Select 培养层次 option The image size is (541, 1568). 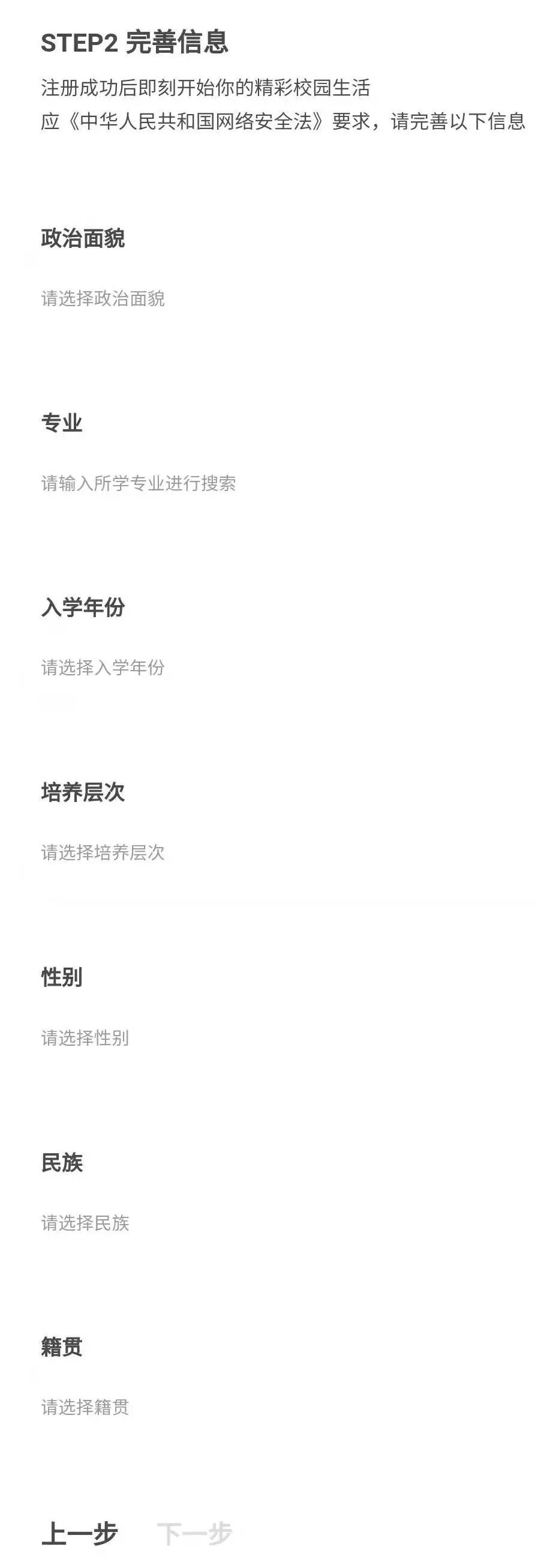pos(103,852)
